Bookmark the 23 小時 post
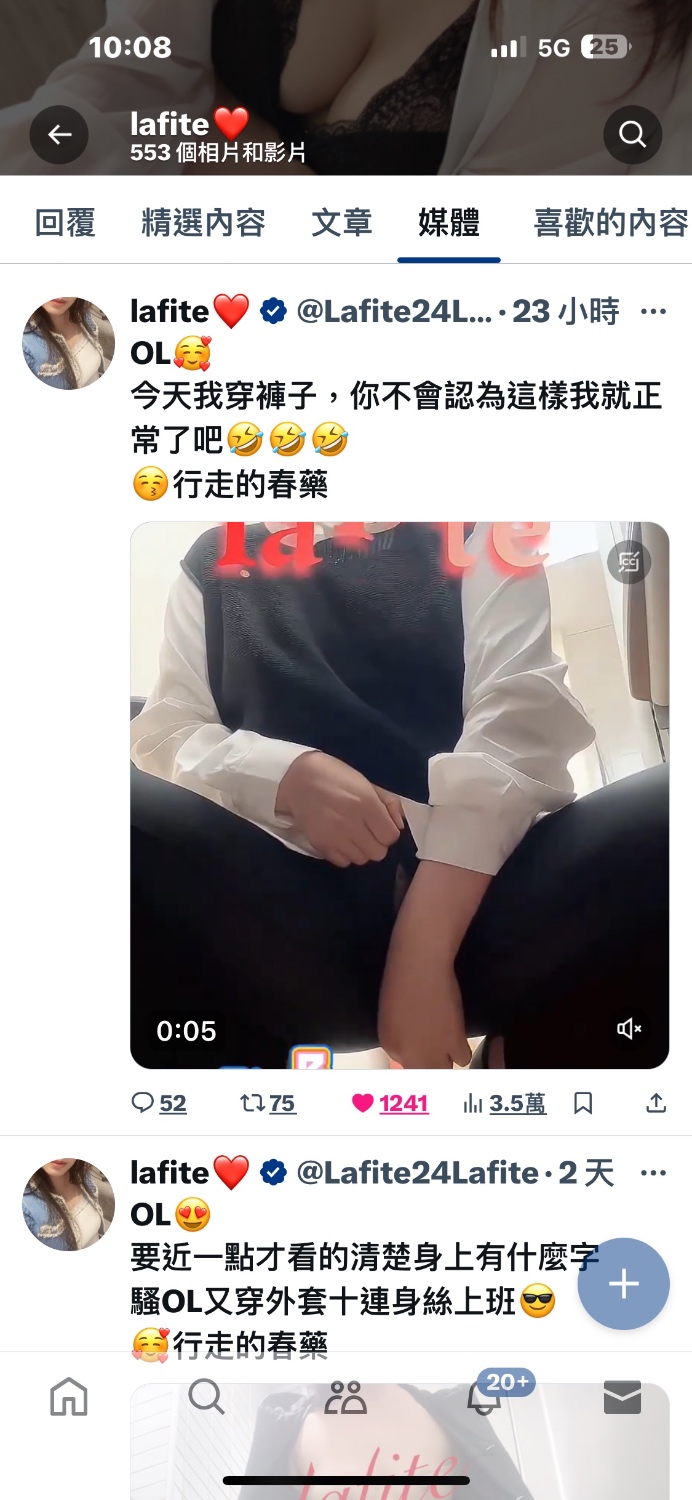This screenshot has width=692, height=1500. click(x=583, y=1103)
